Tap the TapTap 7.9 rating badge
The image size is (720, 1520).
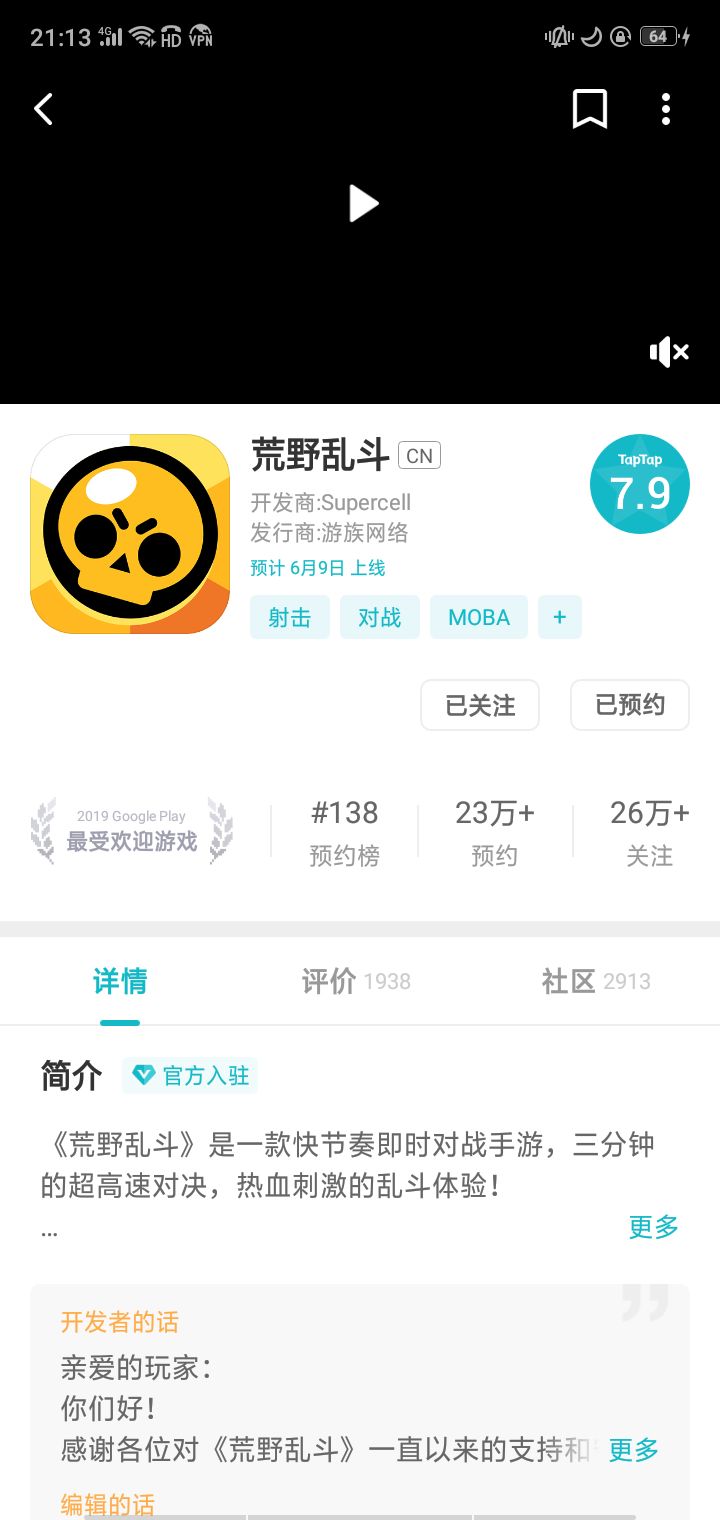(x=639, y=483)
